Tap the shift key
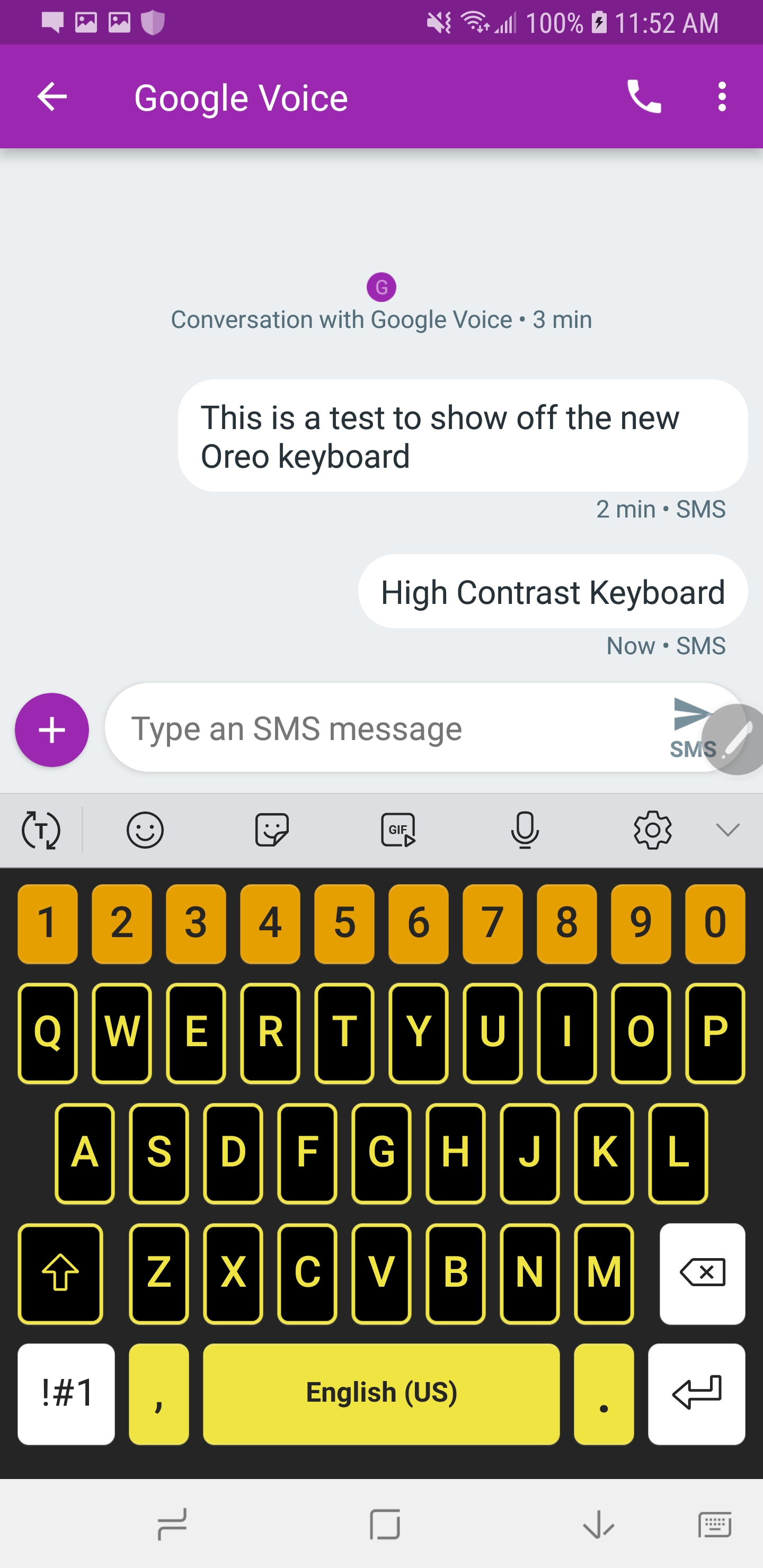Viewport: 763px width, 1568px height. point(60,1273)
